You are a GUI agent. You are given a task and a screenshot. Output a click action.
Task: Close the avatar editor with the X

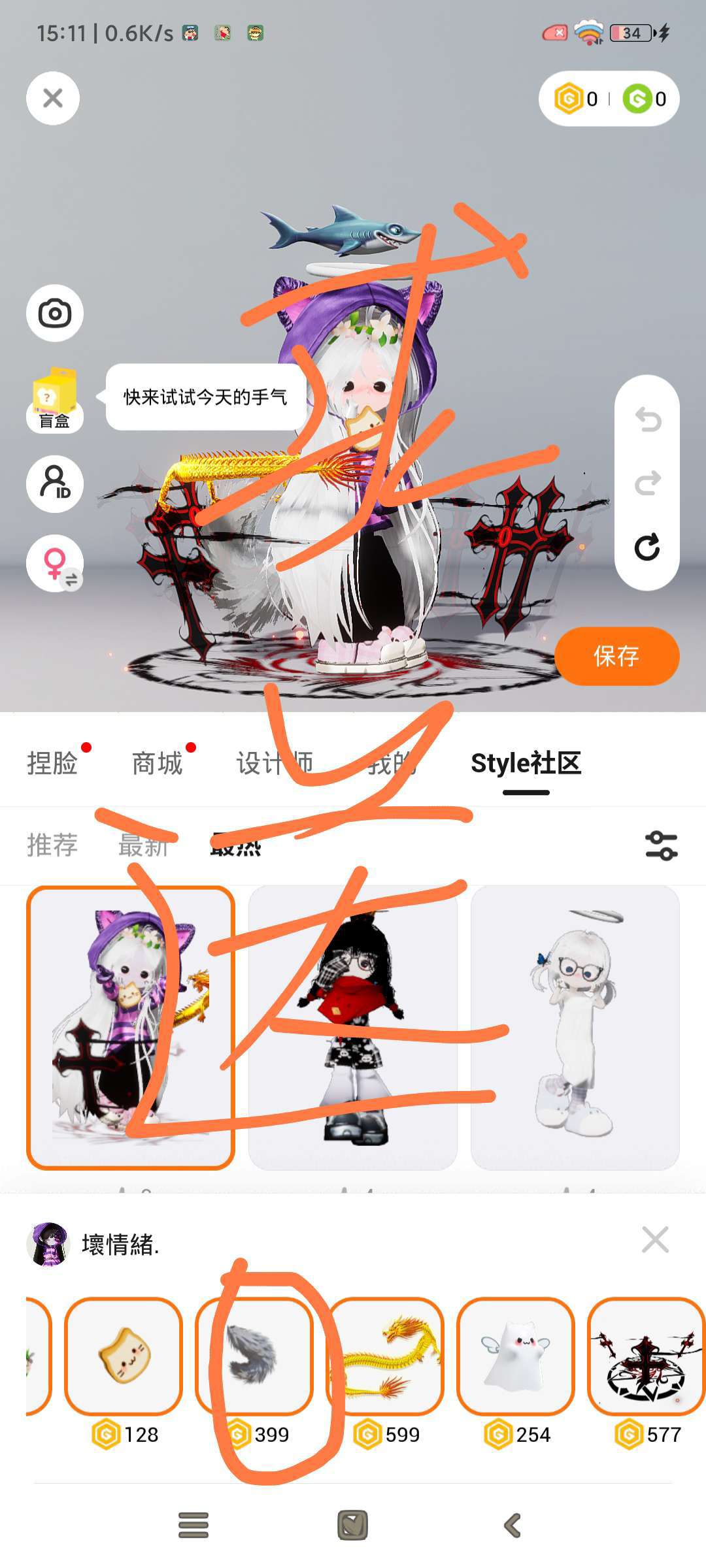[53, 99]
